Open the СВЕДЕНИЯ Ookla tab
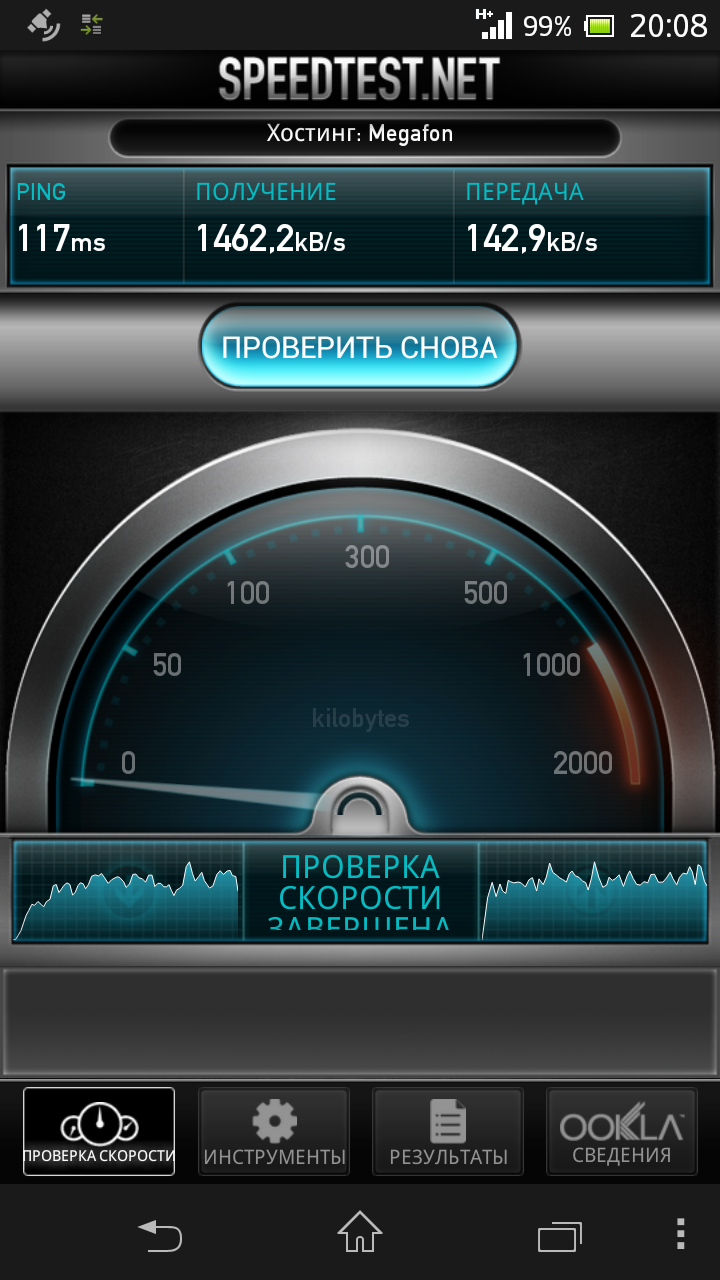 (621, 1131)
